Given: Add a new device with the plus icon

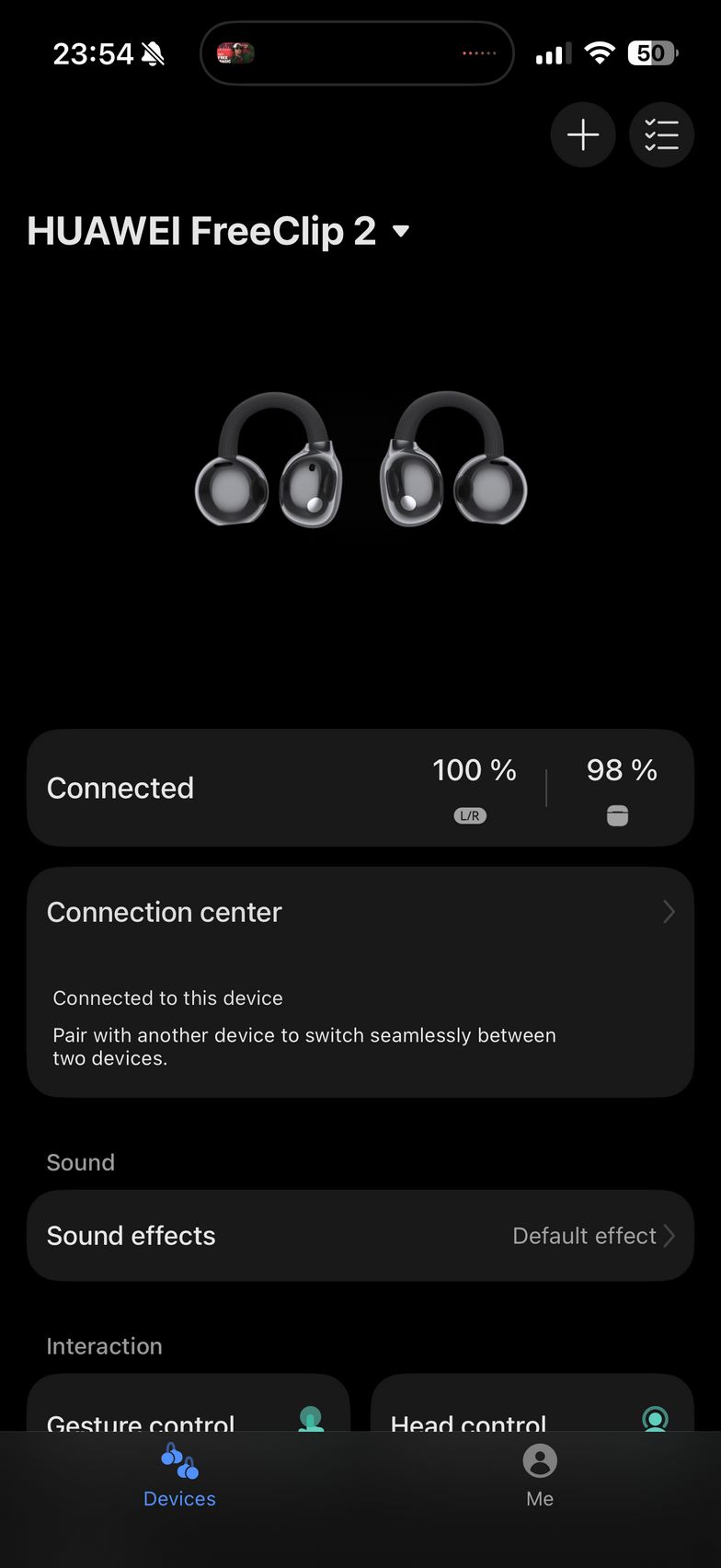Looking at the screenshot, I should (x=583, y=135).
